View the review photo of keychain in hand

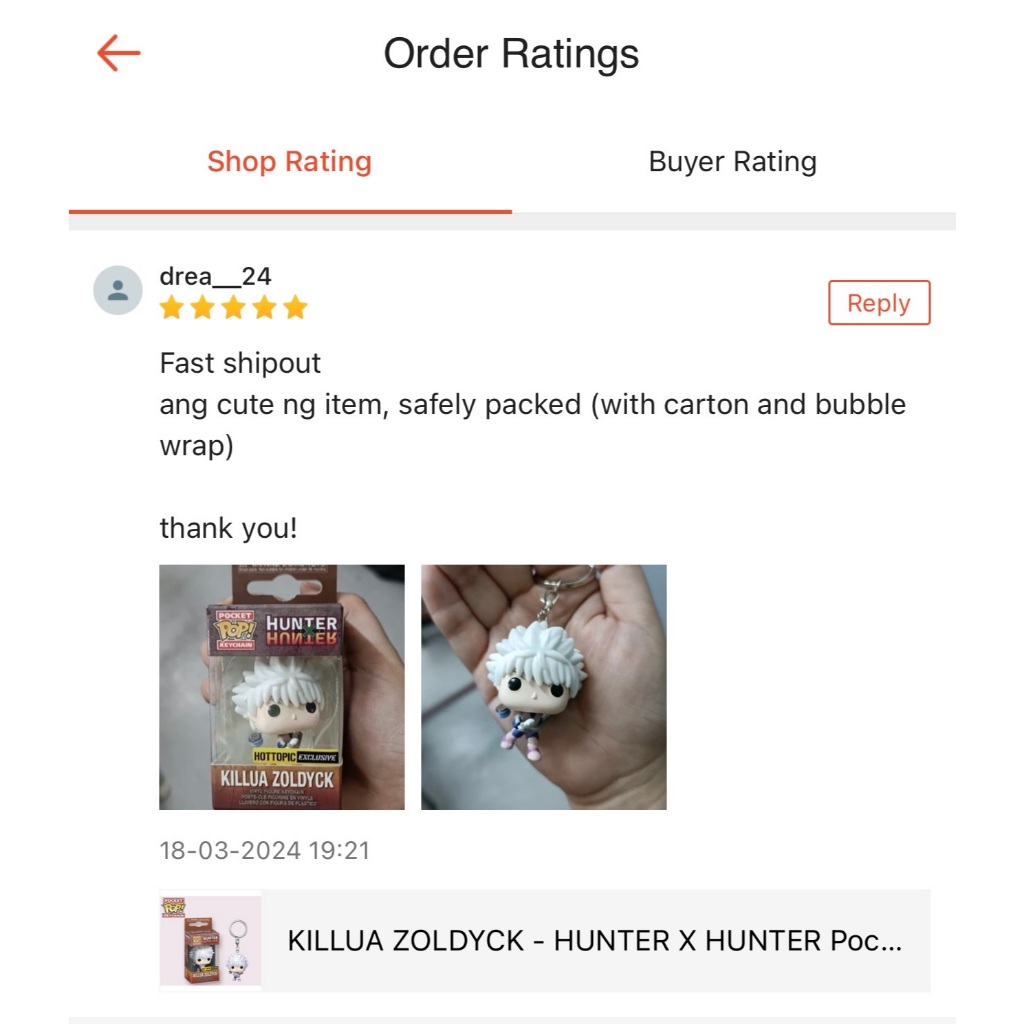click(543, 687)
